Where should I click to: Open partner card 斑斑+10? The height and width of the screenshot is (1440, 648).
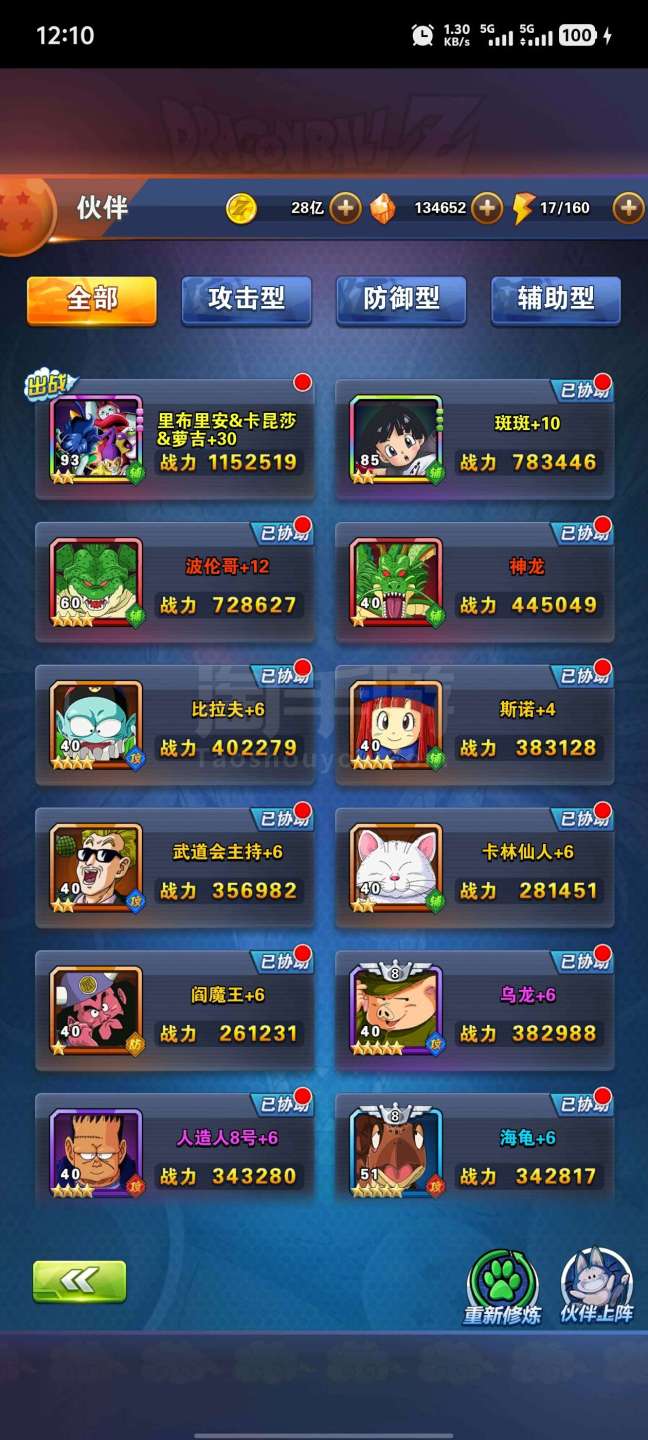click(475, 440)
